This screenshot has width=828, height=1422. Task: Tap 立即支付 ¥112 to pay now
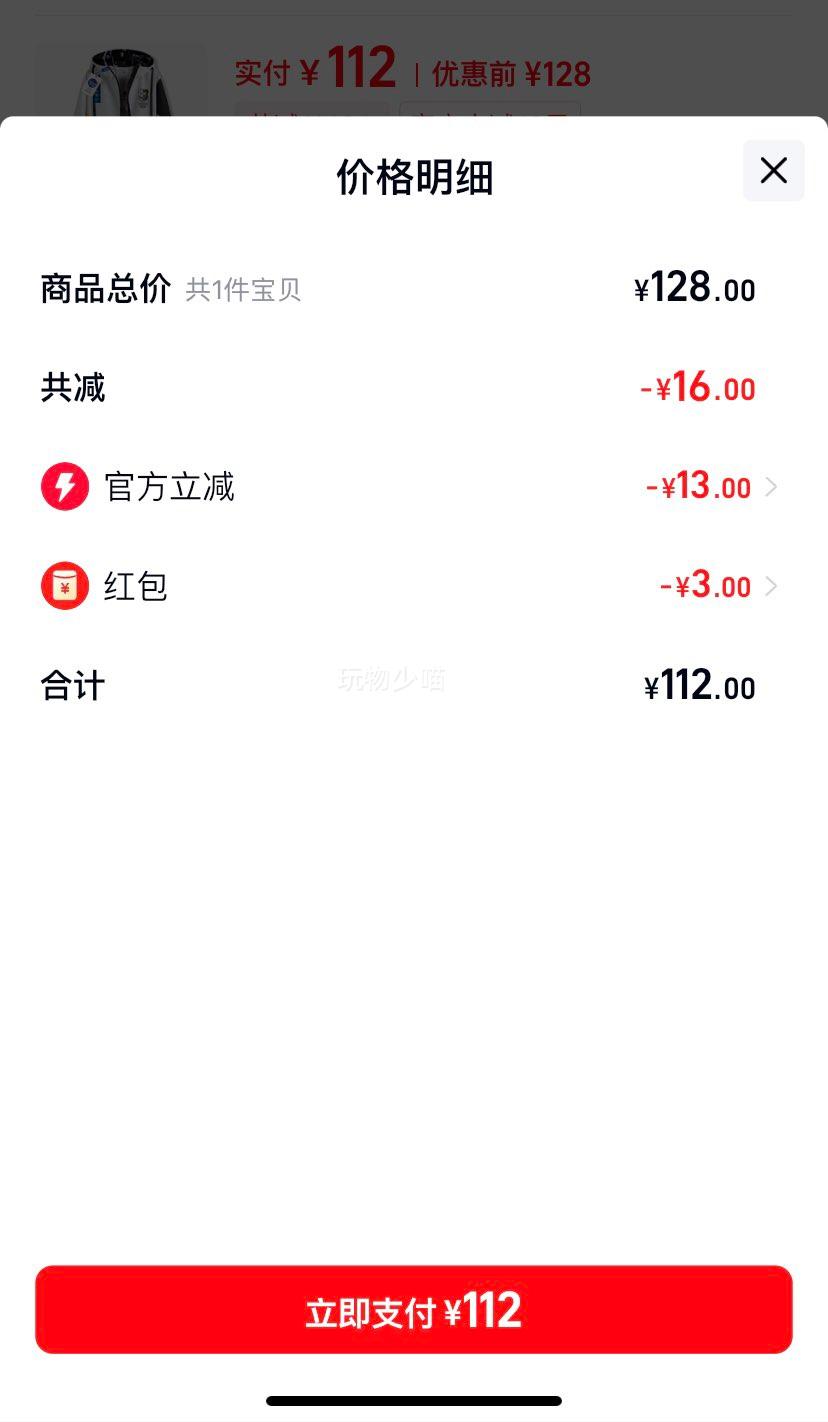414,1310
